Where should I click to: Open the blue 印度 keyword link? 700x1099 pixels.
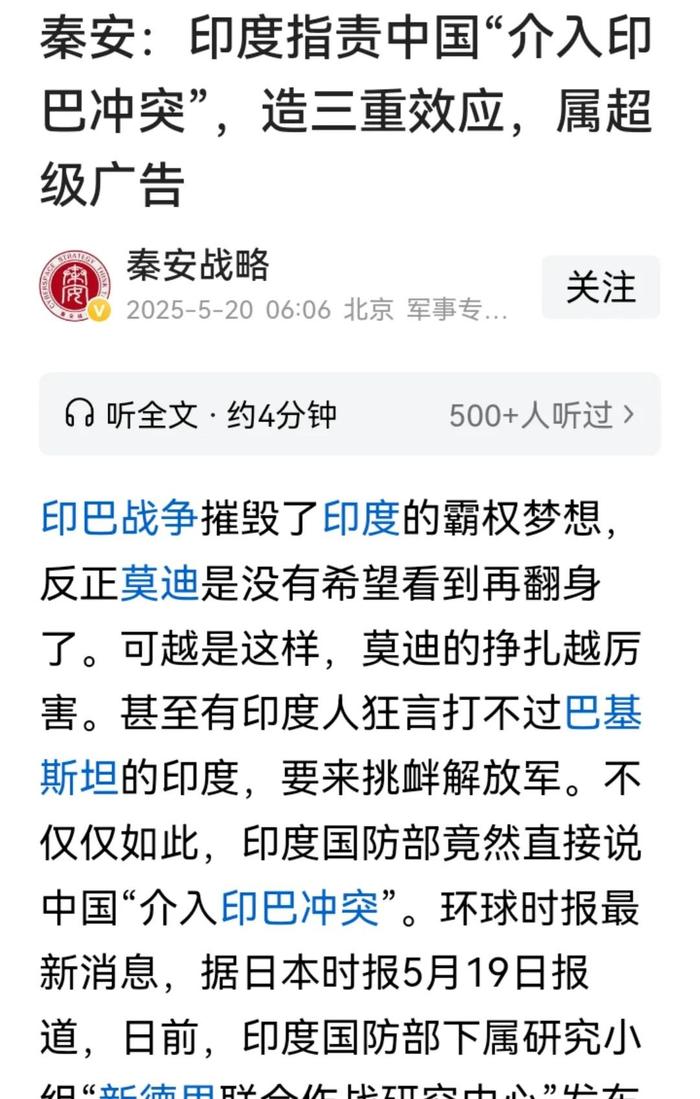[x=361, y=519]
